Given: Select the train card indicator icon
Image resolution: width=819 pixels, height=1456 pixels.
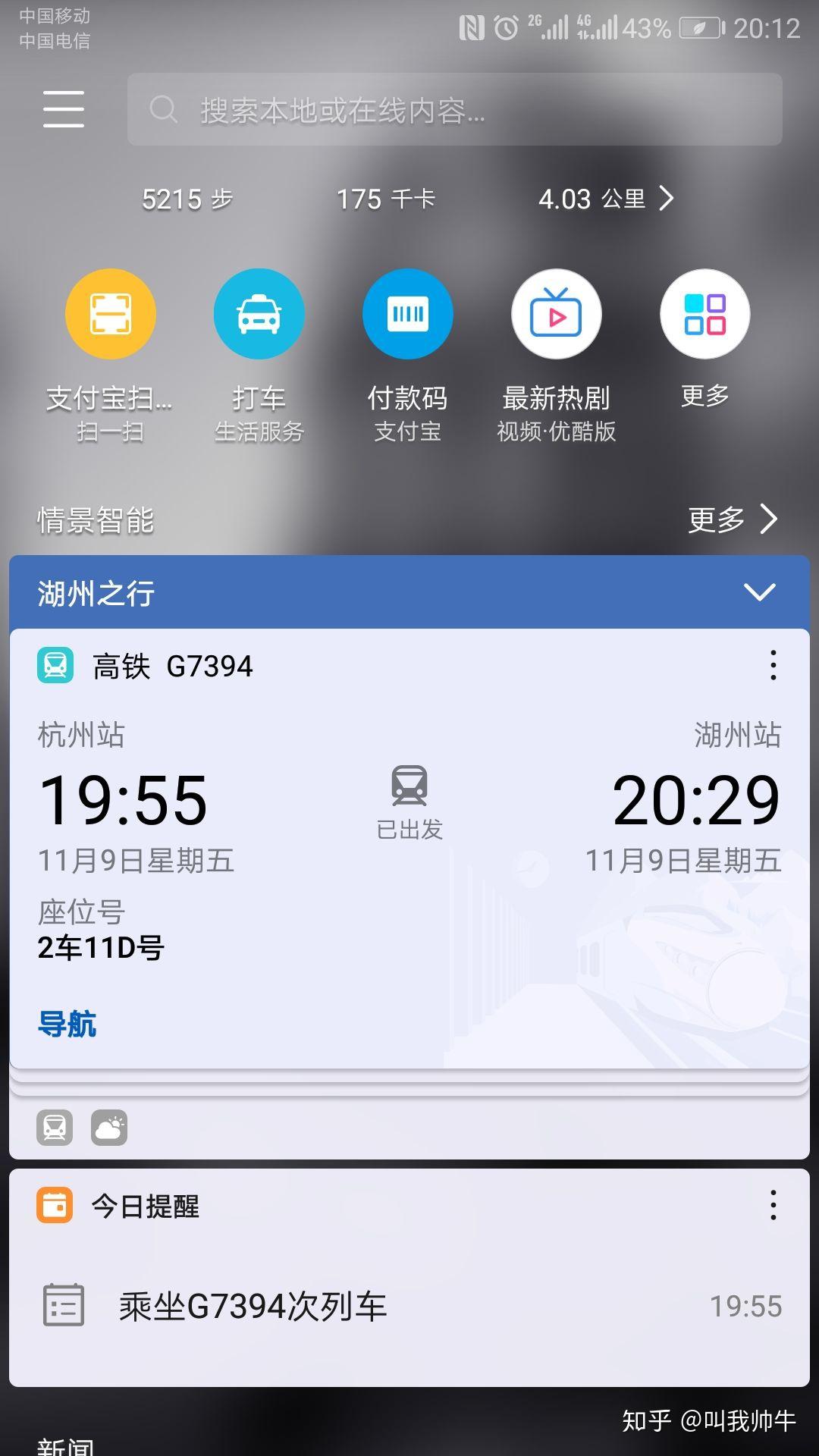Looking at the screenshot, I should (x=55, y=1128).
